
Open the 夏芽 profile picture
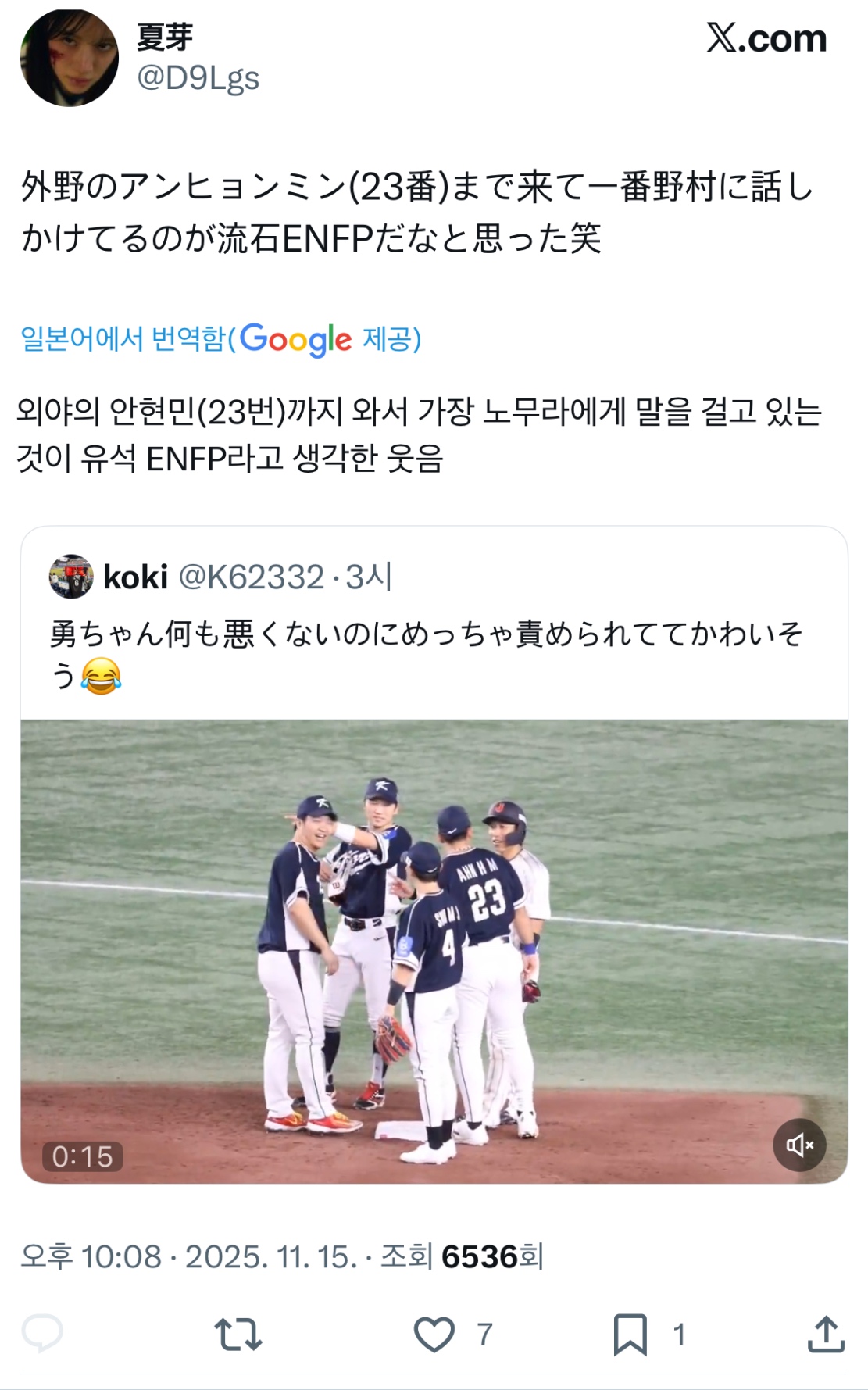pos(69,59)
